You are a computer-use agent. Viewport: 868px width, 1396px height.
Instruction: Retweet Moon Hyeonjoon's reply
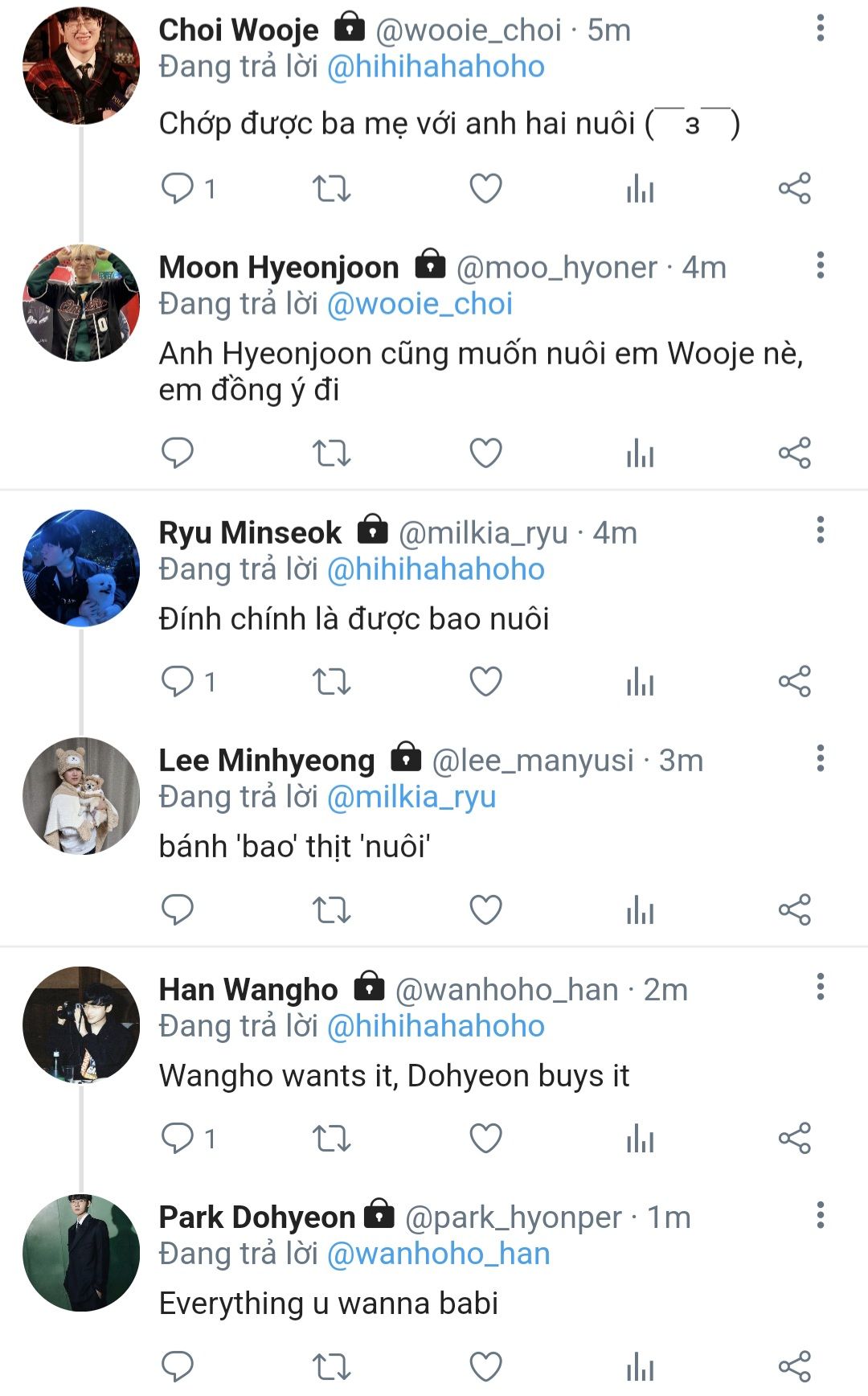click(331, 454)
